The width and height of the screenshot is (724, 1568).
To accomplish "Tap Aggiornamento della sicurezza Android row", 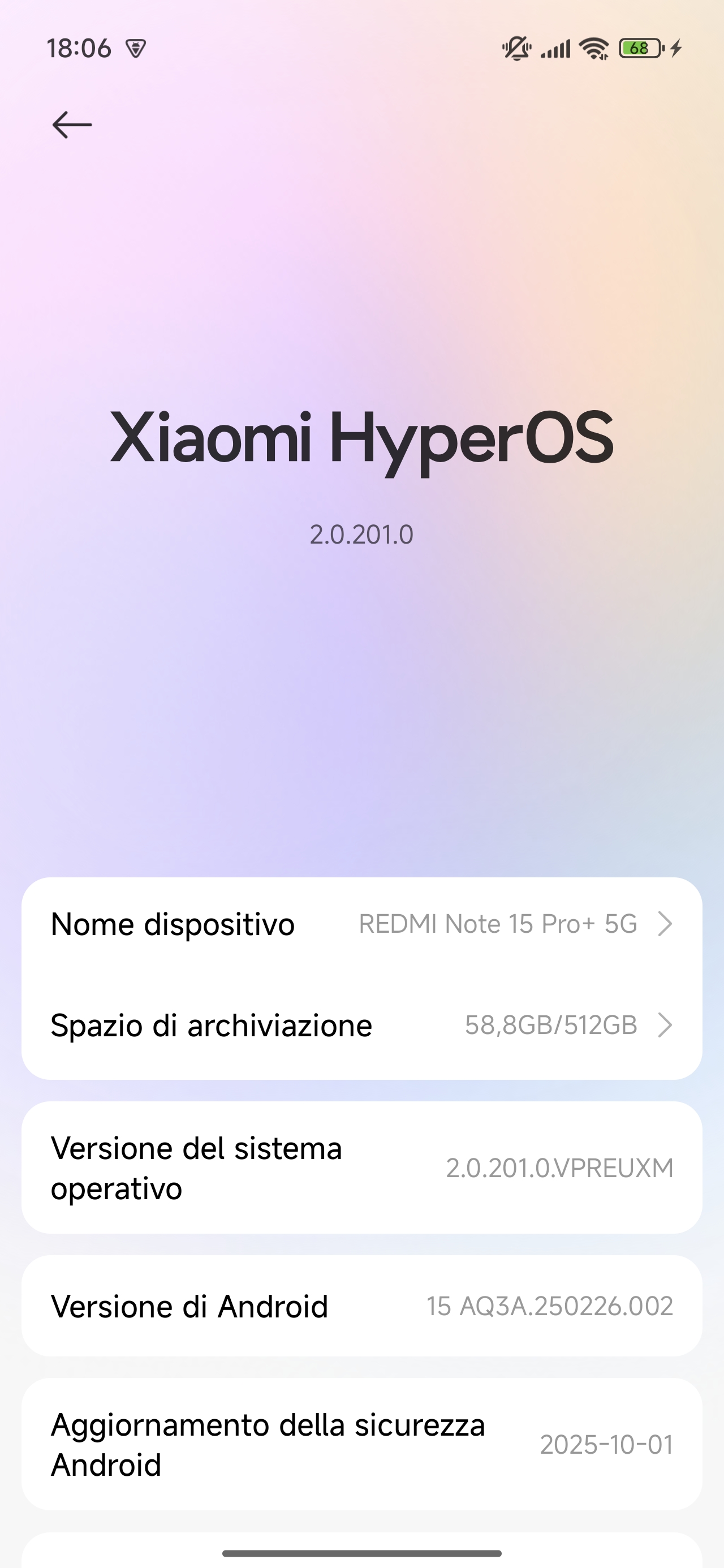I will [361, 1444].
